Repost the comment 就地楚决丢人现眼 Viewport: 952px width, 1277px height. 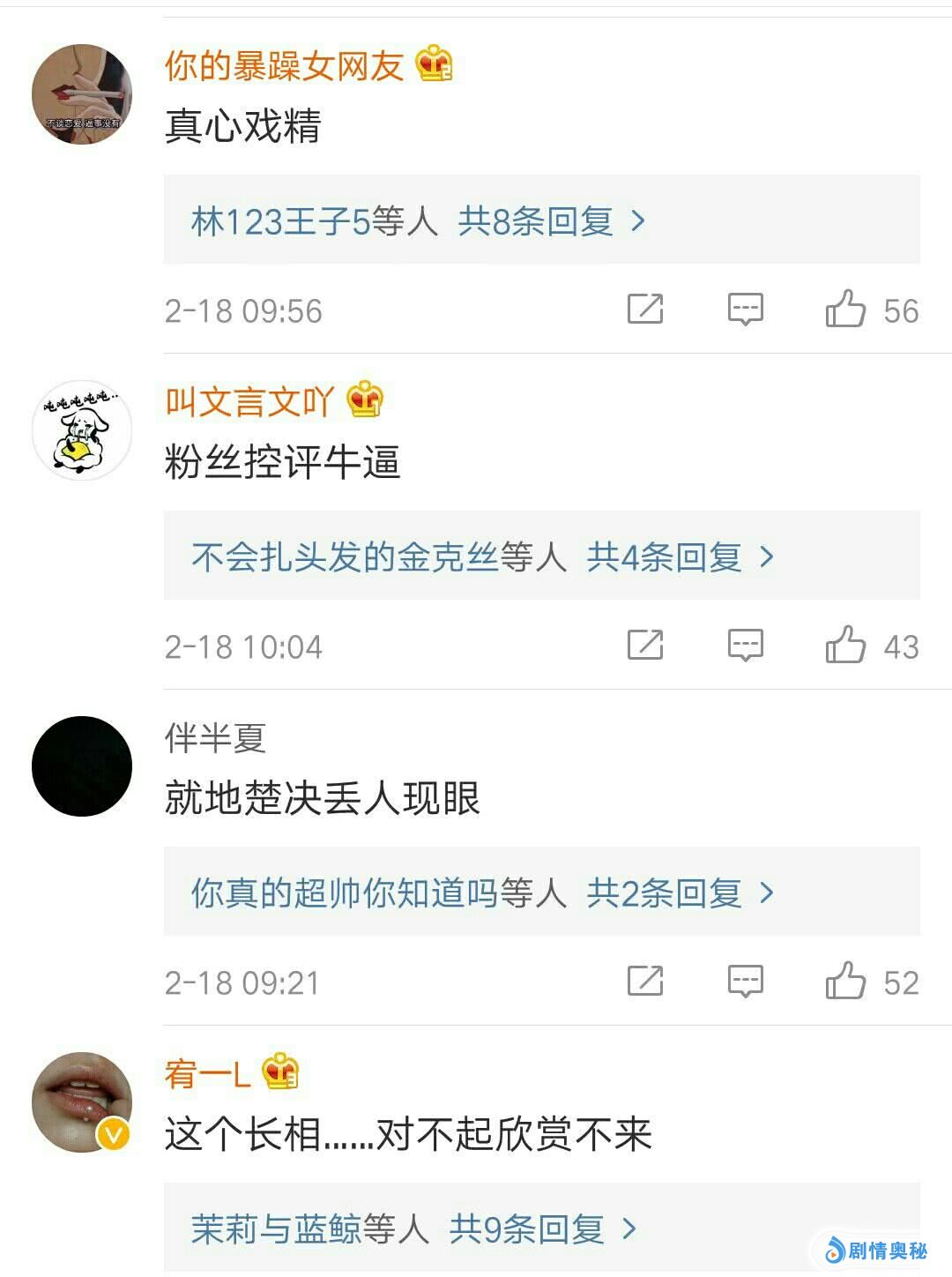pyautogui.click(x=645, y=982)
